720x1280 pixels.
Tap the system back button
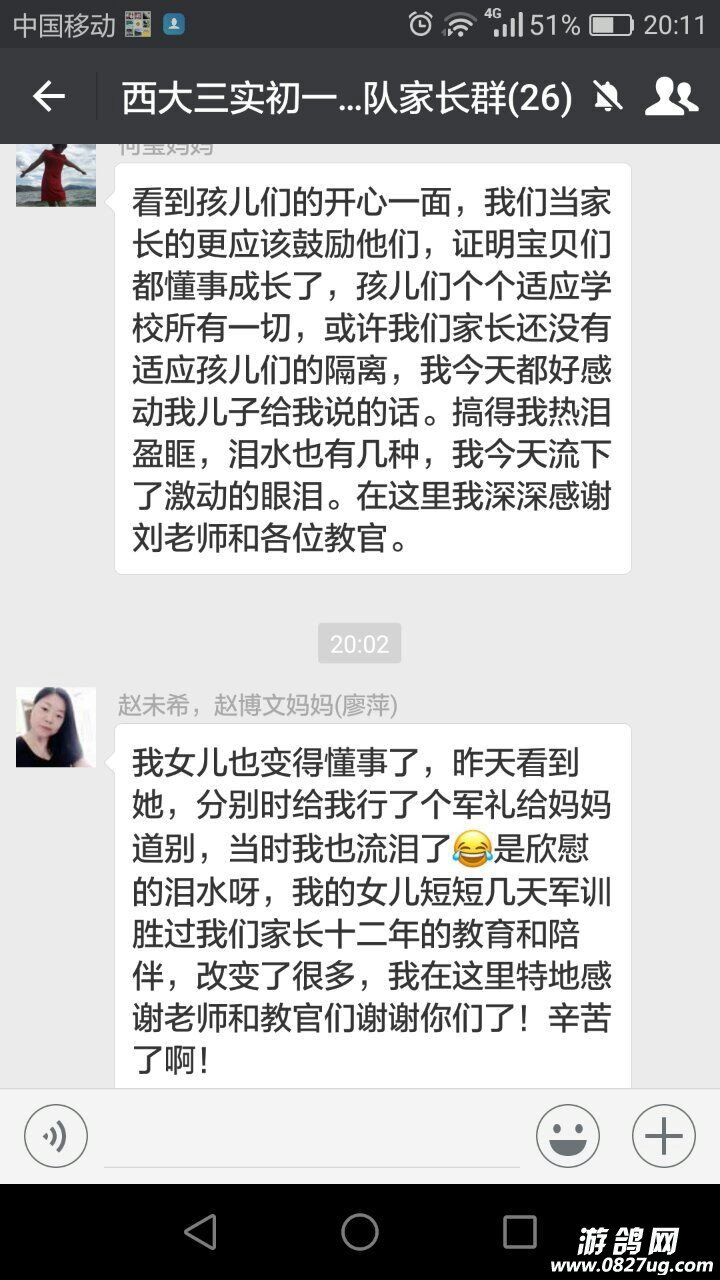coord(200,1232)
